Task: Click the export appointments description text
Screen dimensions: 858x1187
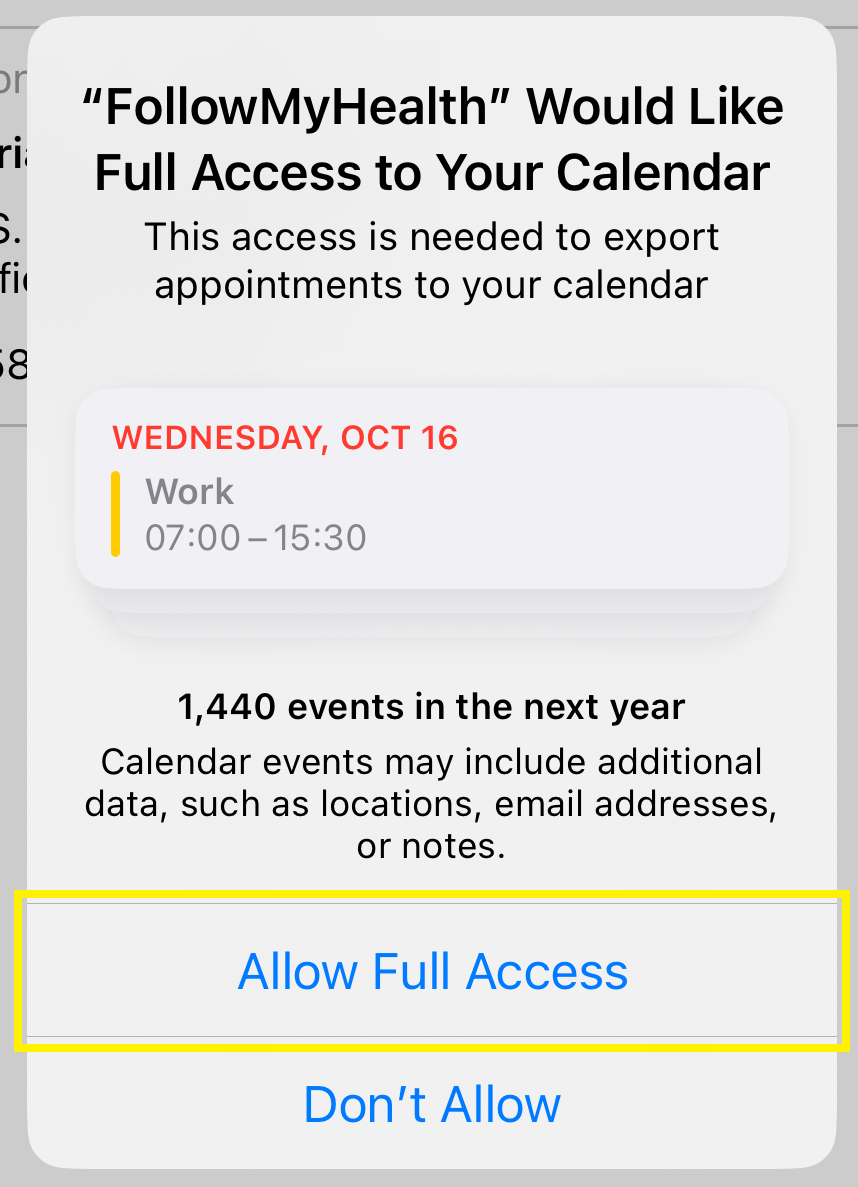Action: [432, 260]
